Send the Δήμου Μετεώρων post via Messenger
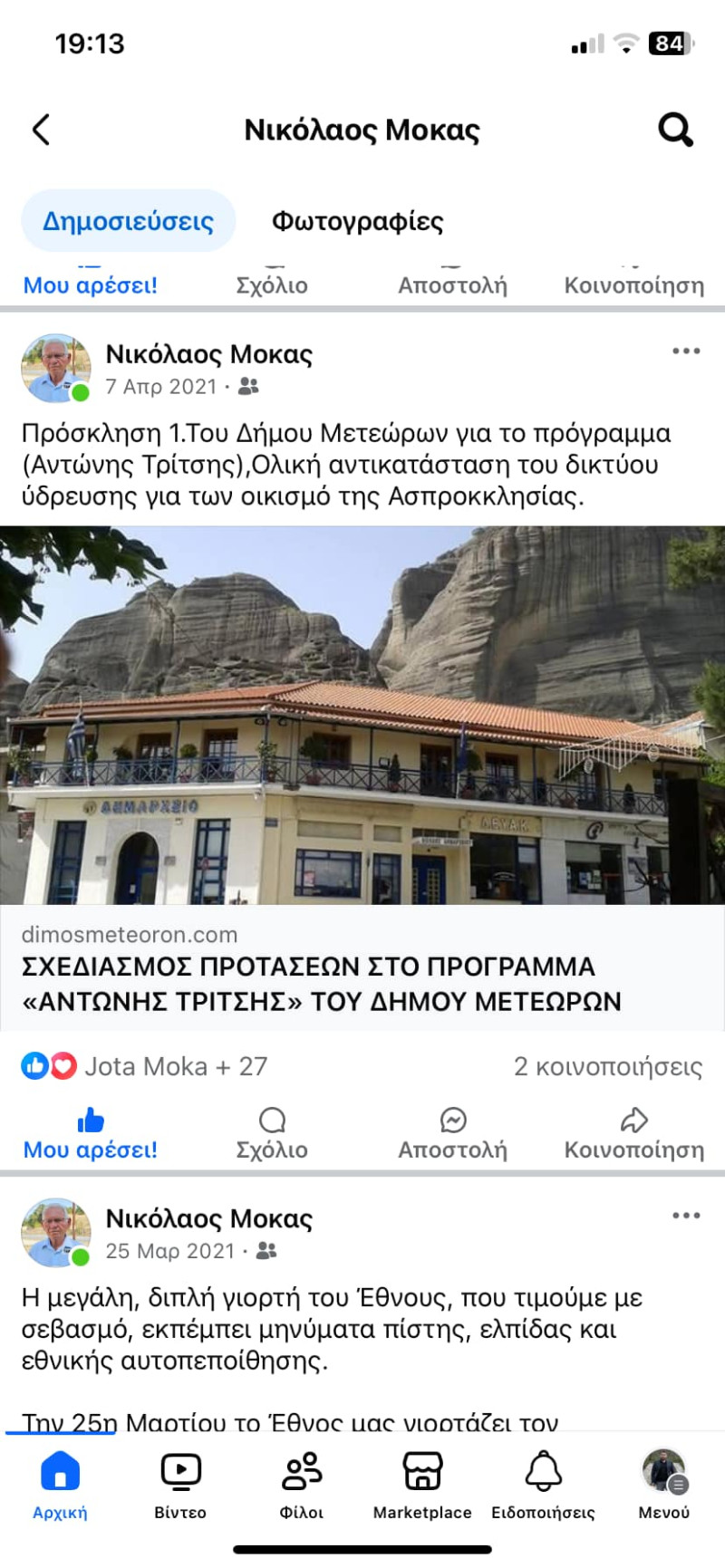This screenshot has width=725, height=1568. click(452, 1134)
